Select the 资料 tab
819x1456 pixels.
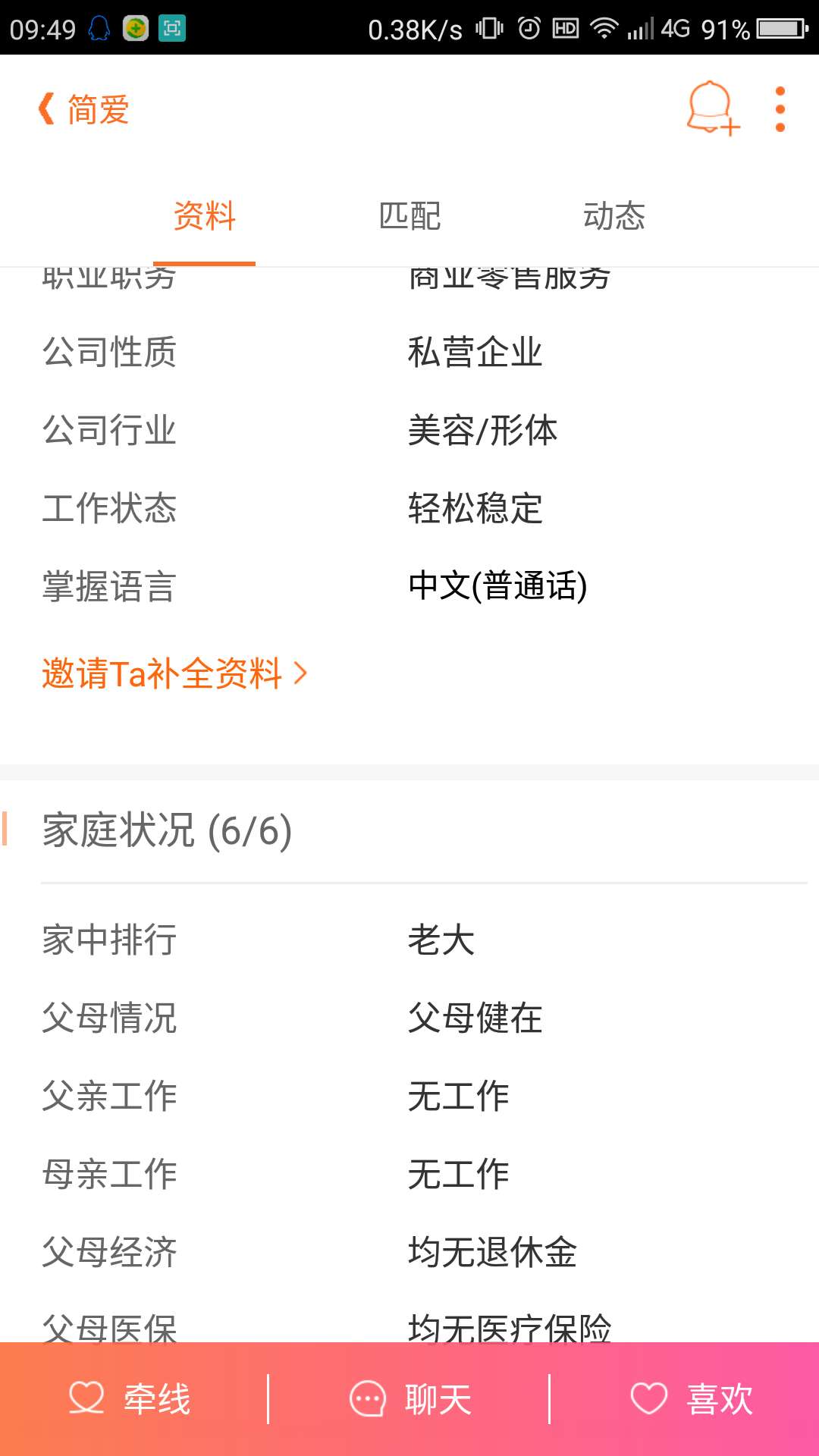[x=204, y=217]
